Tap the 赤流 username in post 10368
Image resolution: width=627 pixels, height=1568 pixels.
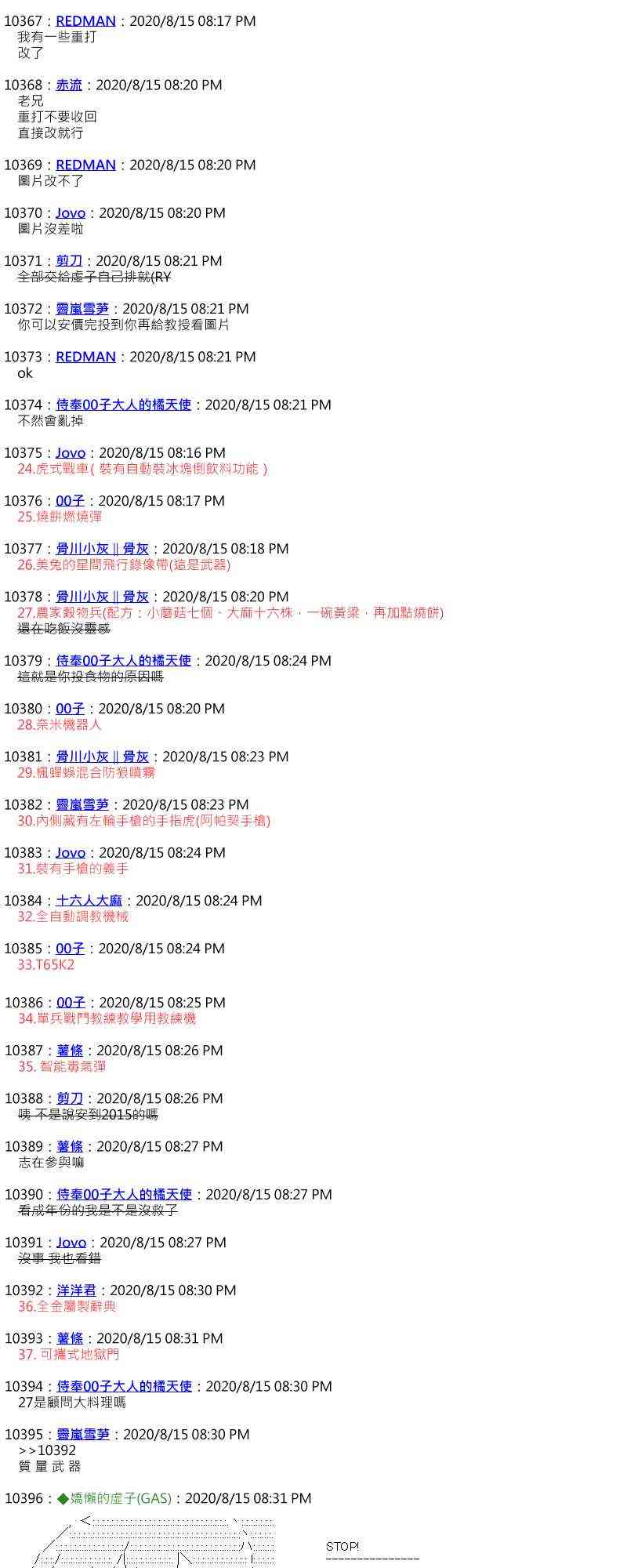(69, 85)
